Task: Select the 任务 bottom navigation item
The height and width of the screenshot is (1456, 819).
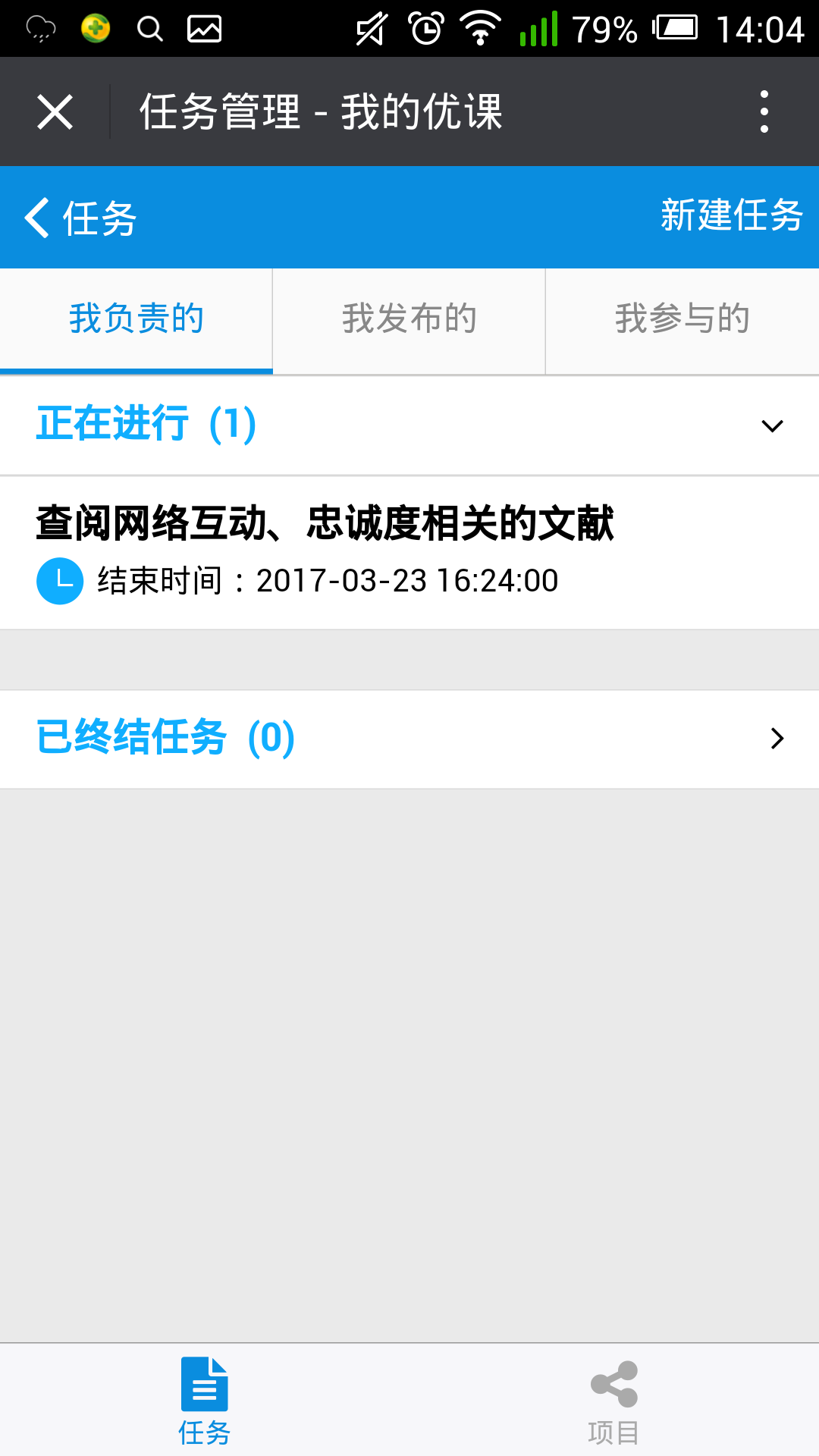Action: pos(205,1401)
